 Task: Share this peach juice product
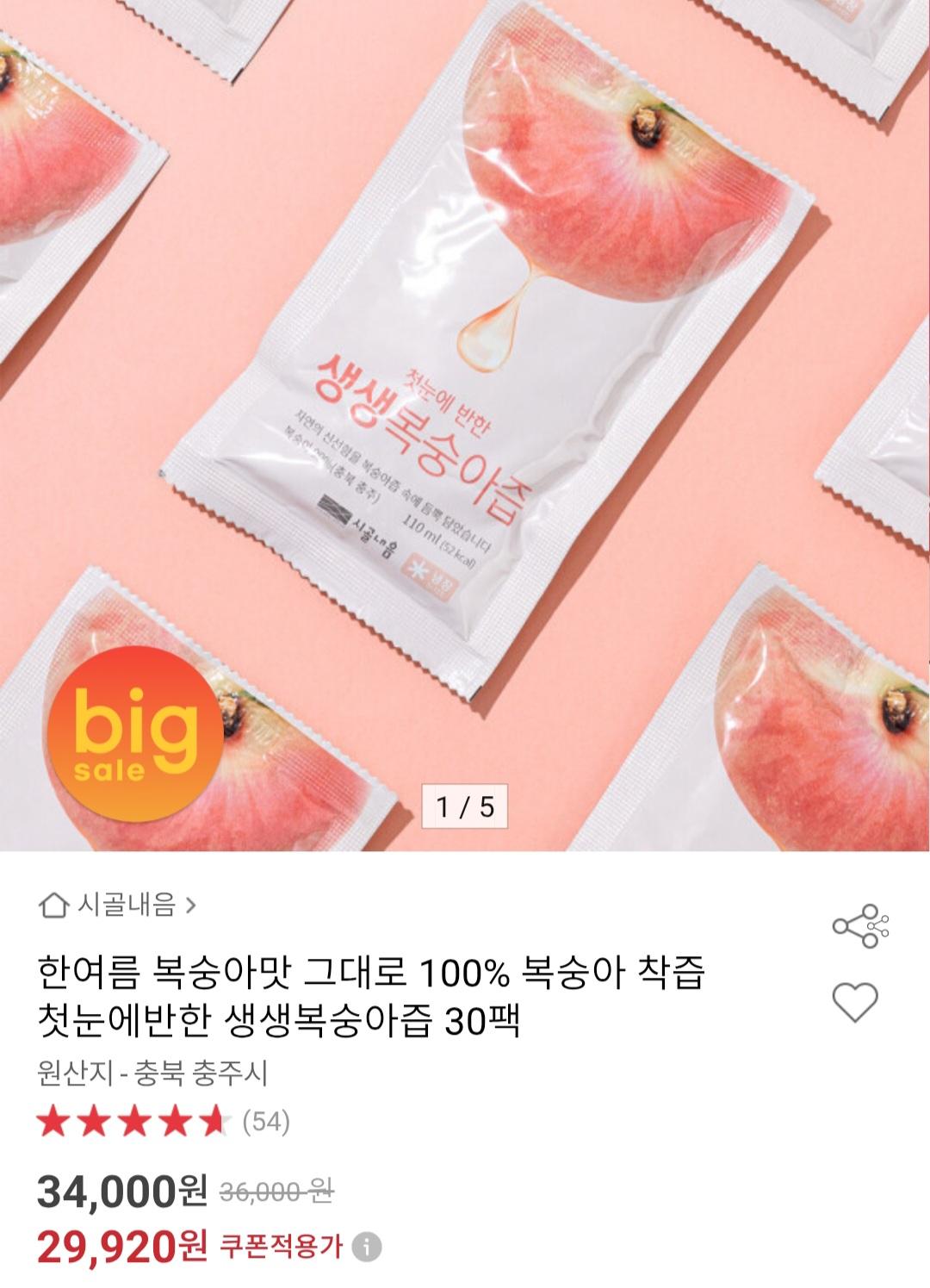tap(859, 926)
